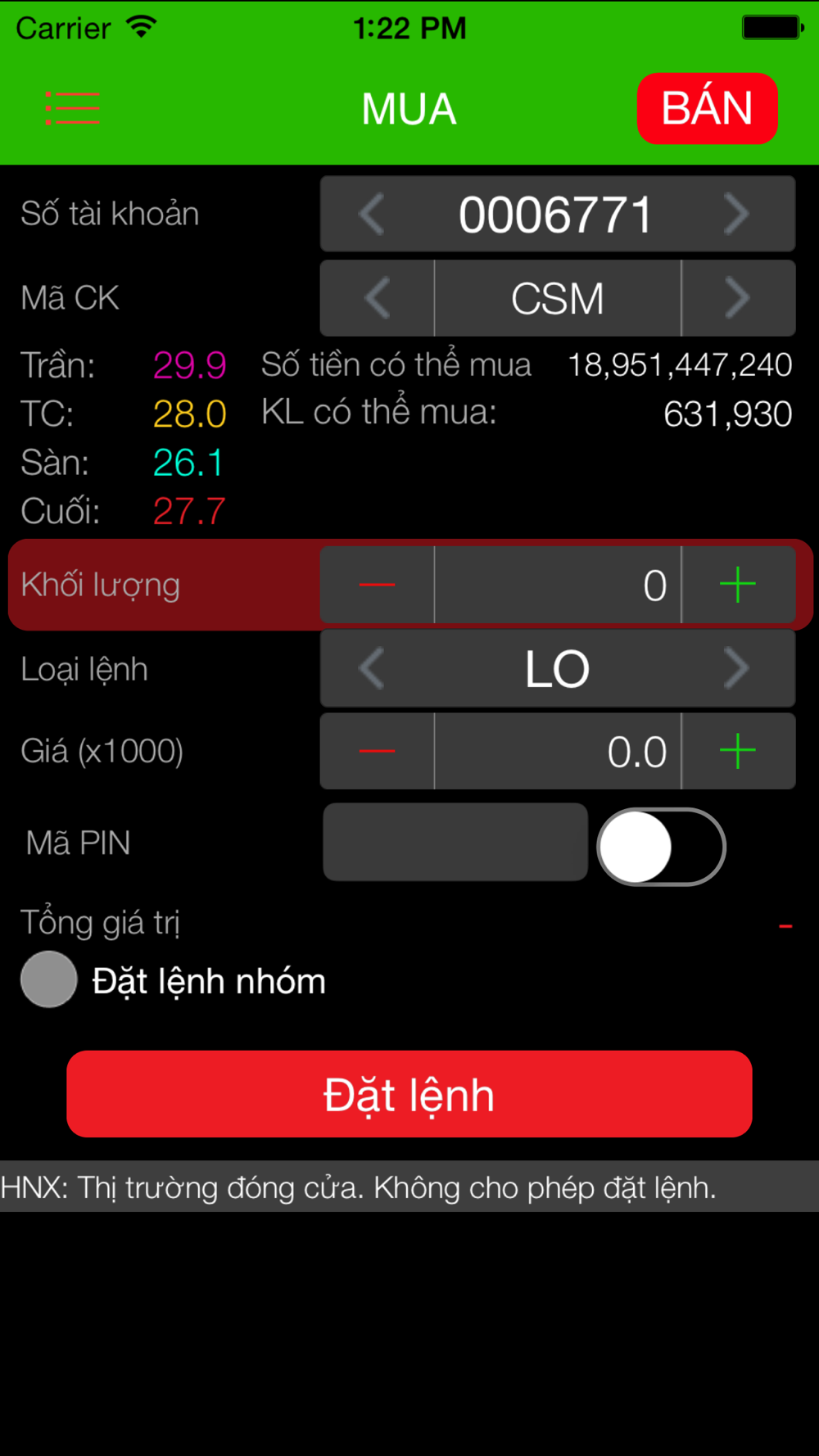
Task: Switch to the BÁN sell screen
Action: [x=707, y=108]
